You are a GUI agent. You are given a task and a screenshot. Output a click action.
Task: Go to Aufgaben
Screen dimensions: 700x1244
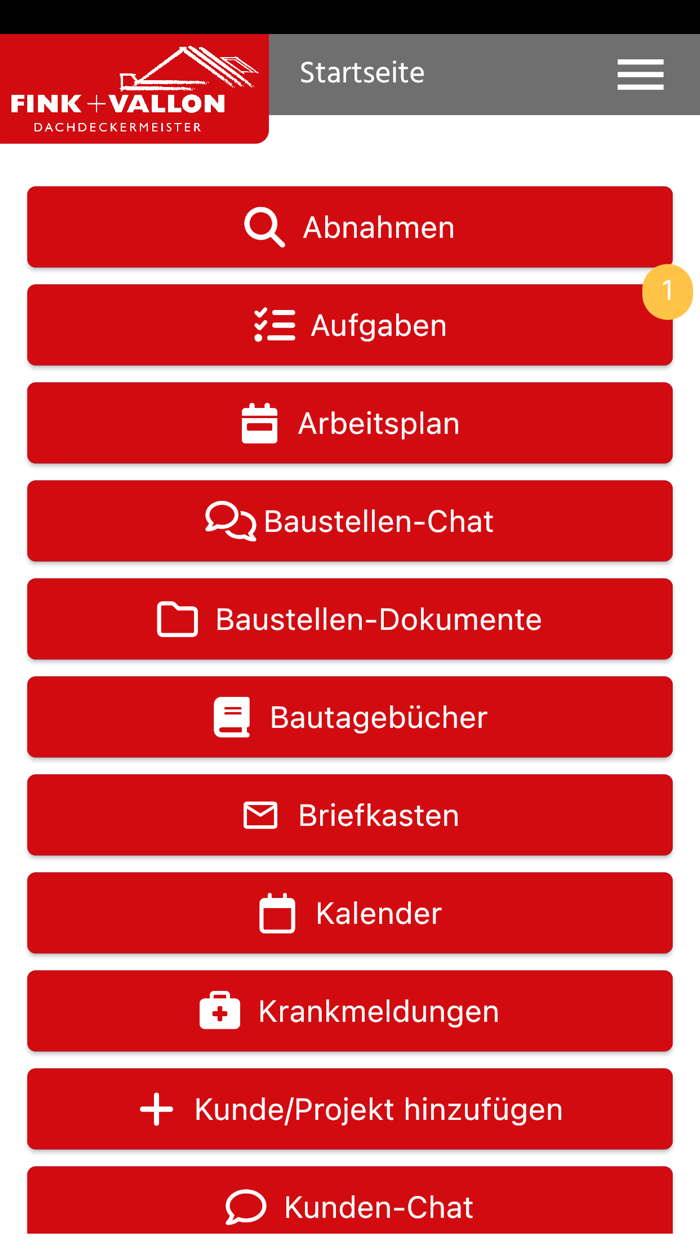point(350,325)
